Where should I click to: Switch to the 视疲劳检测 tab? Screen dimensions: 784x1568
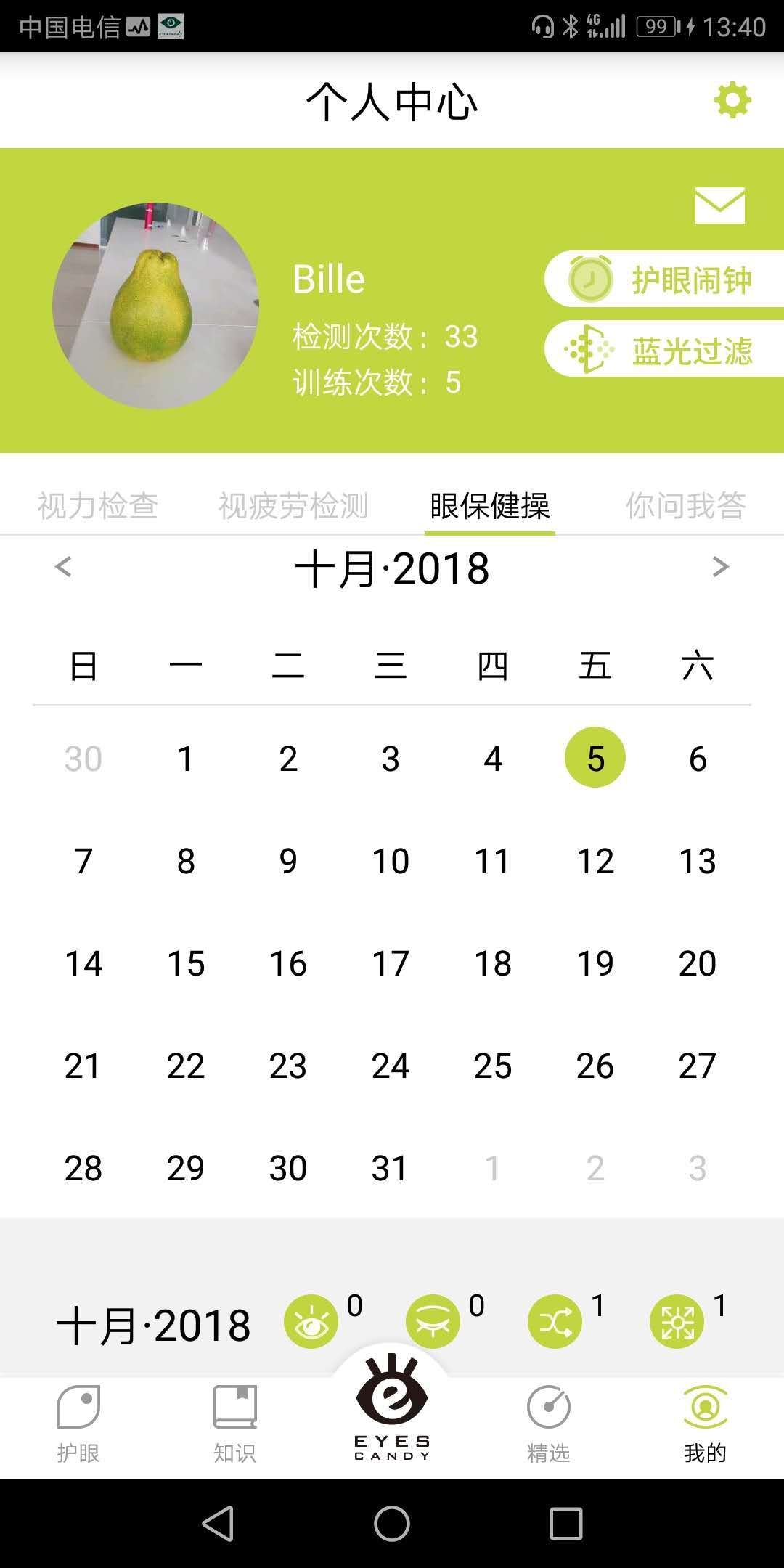click(293, 506)
